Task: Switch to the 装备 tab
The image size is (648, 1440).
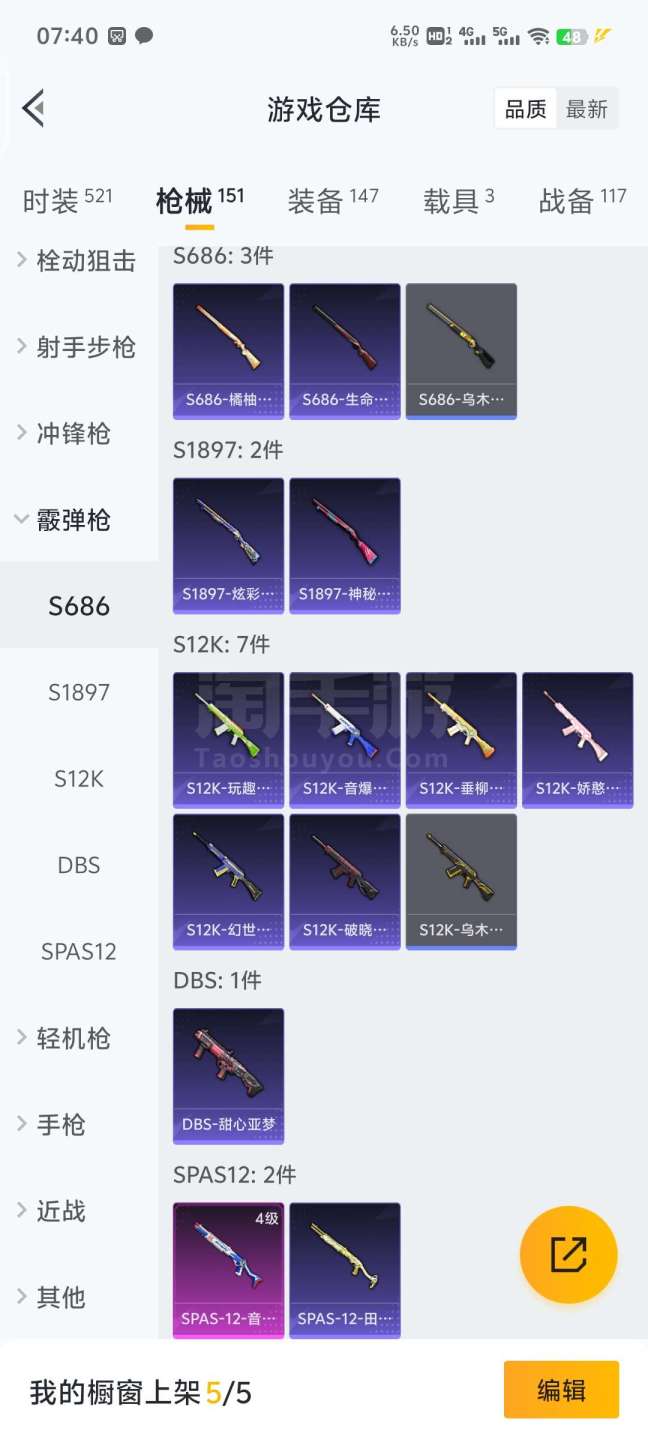Action: coord(332,201)
